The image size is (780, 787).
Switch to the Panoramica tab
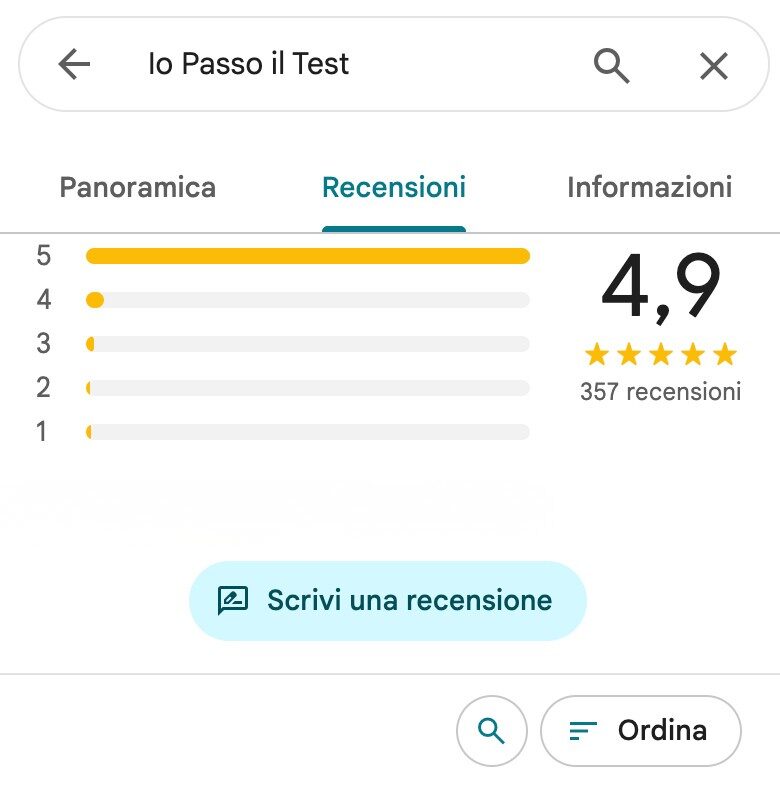tap(138, 187)
